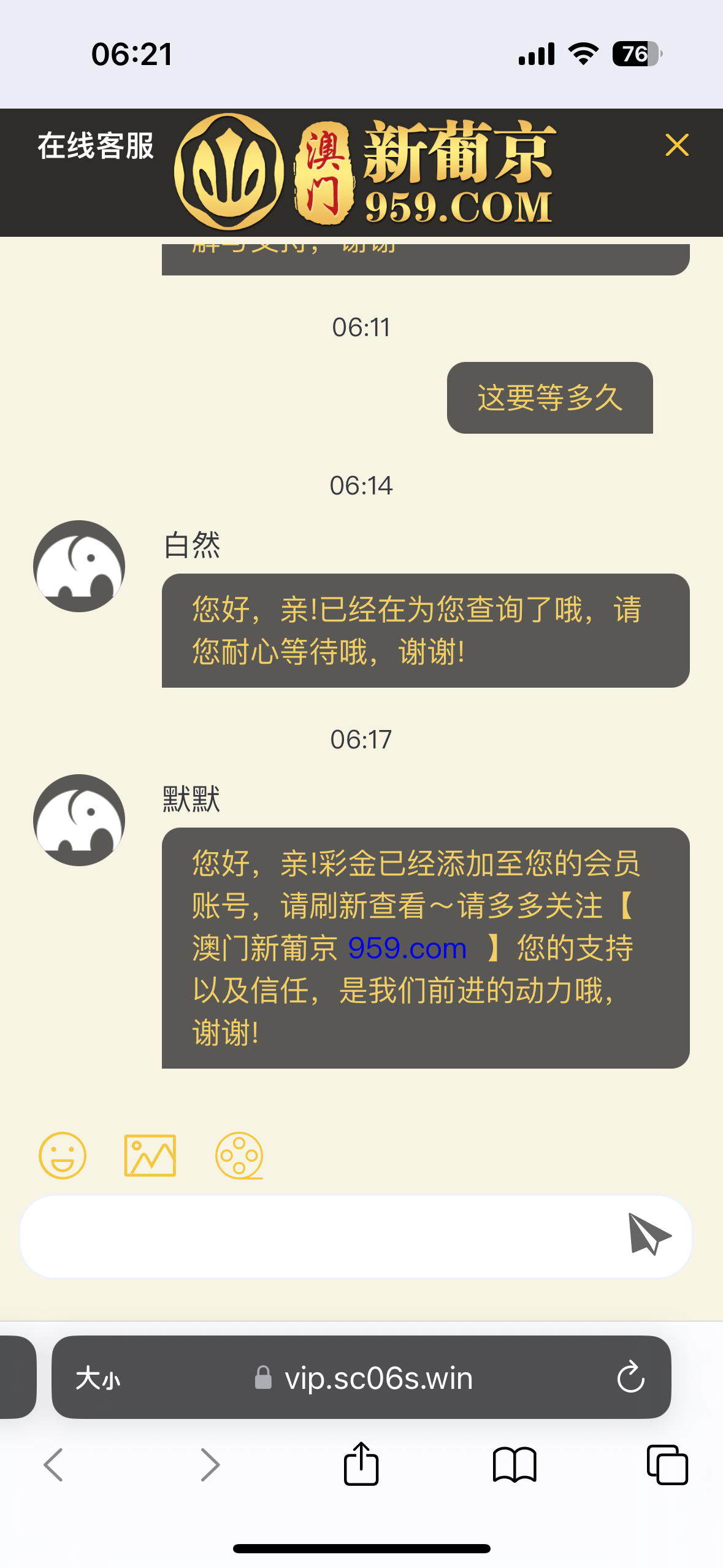Tap the padlock icon in address bar
Screen dimensions: 723x1568
pos(262,1378)
